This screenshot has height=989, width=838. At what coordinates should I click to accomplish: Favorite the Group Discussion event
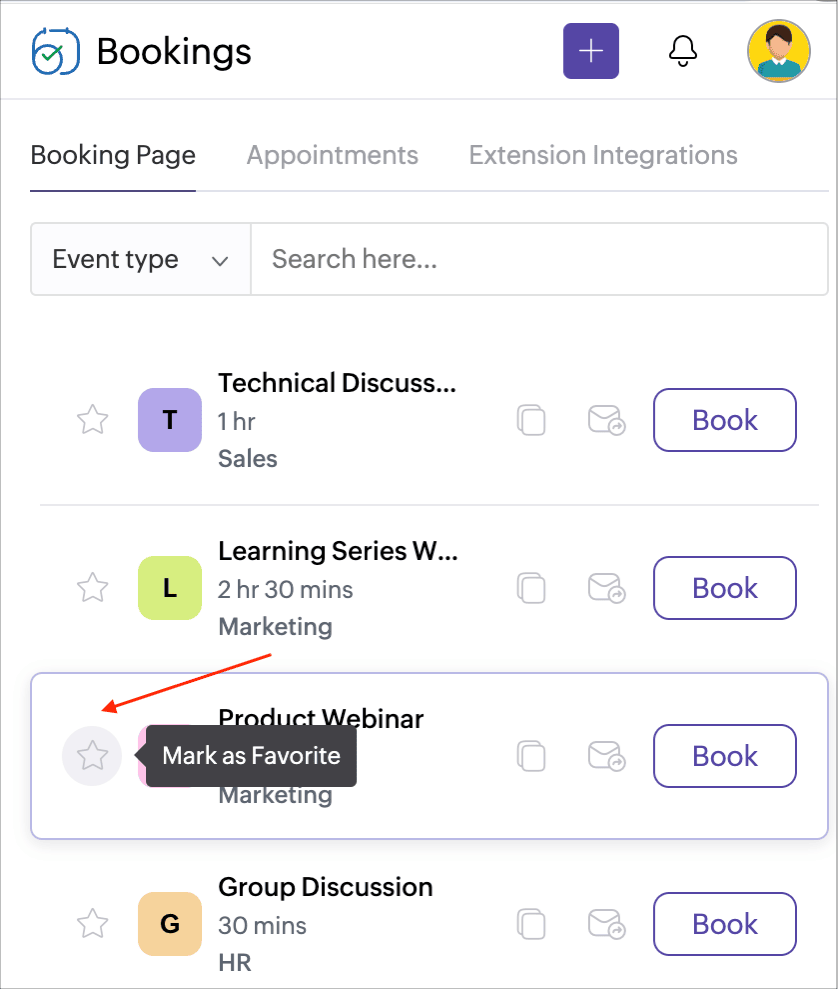coord(92,924)
